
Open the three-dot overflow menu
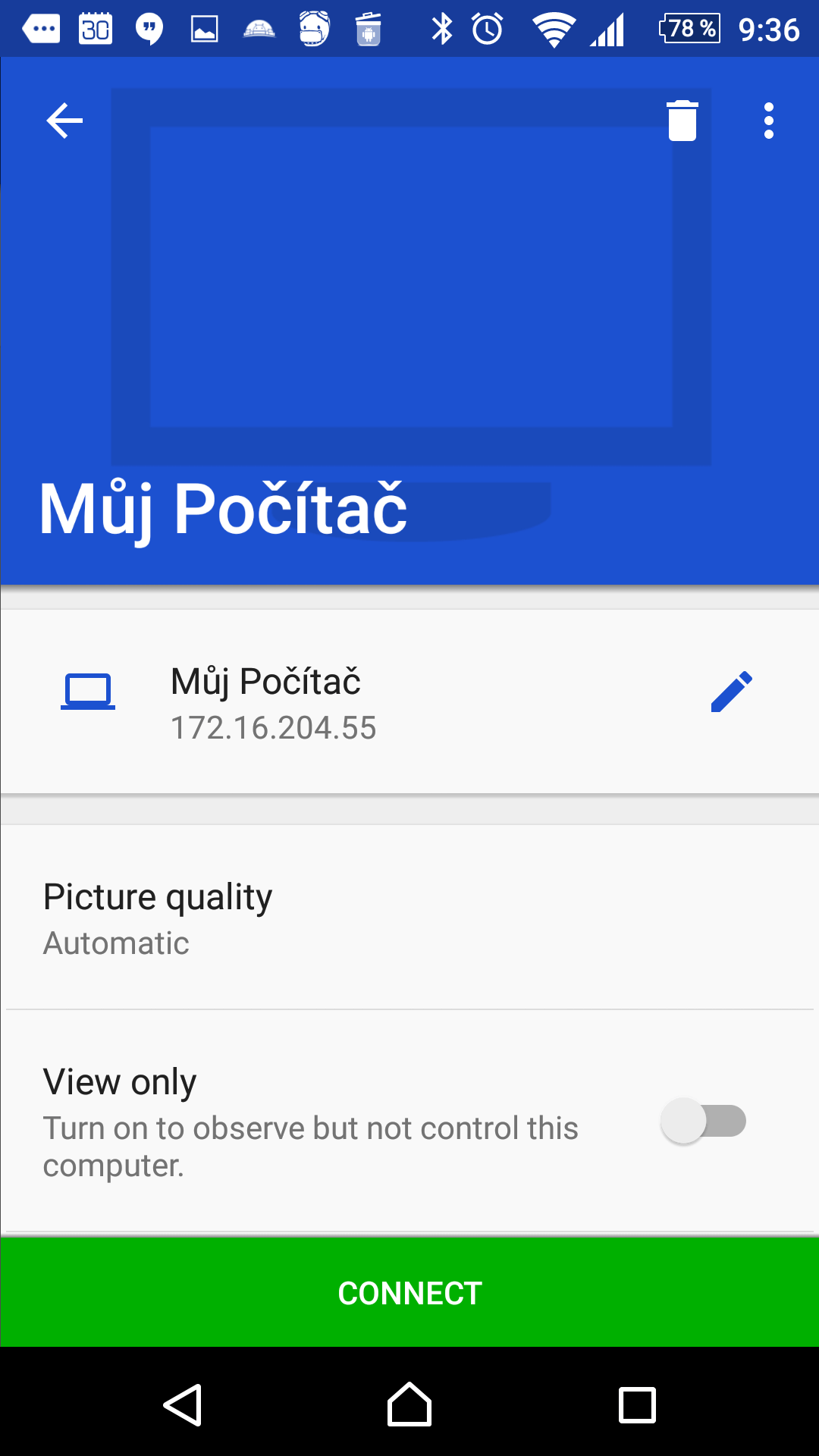click(x=769, y=121)
